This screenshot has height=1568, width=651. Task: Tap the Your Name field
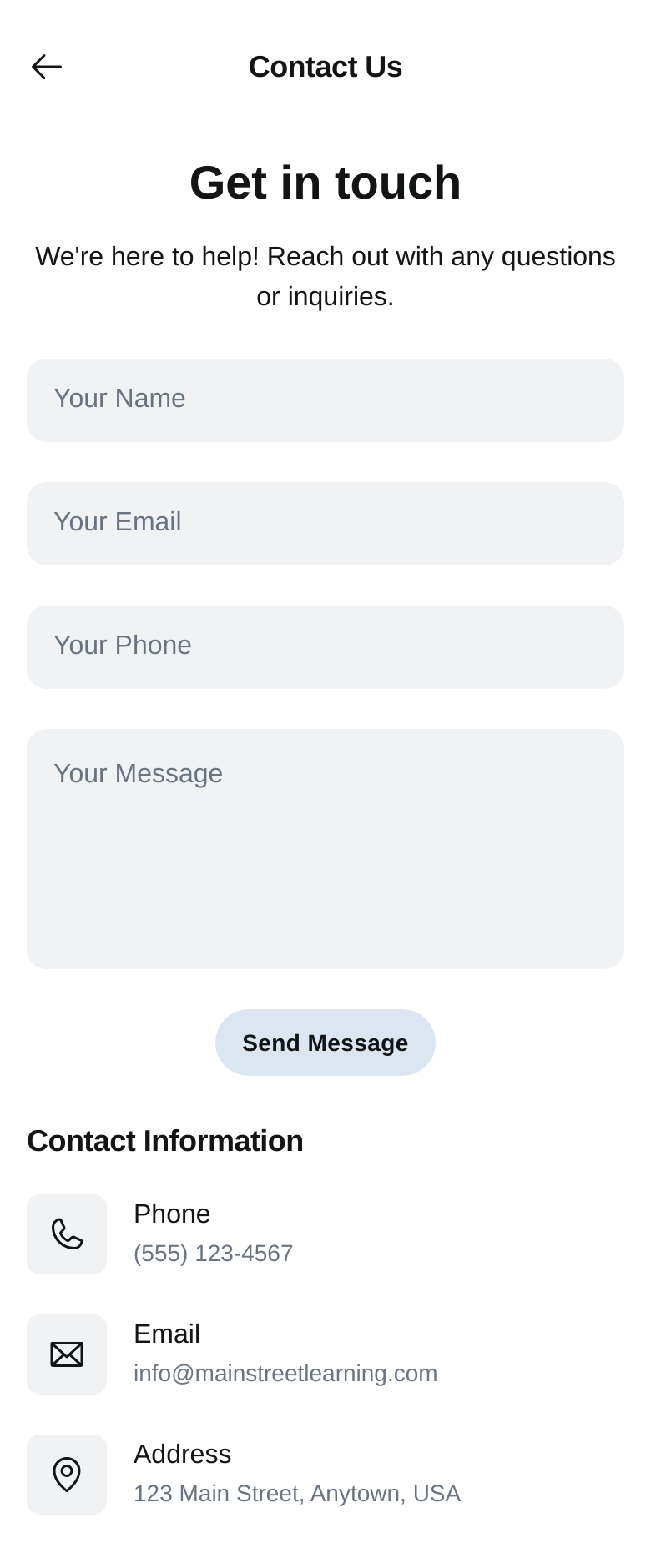click(x=325, y=400)
